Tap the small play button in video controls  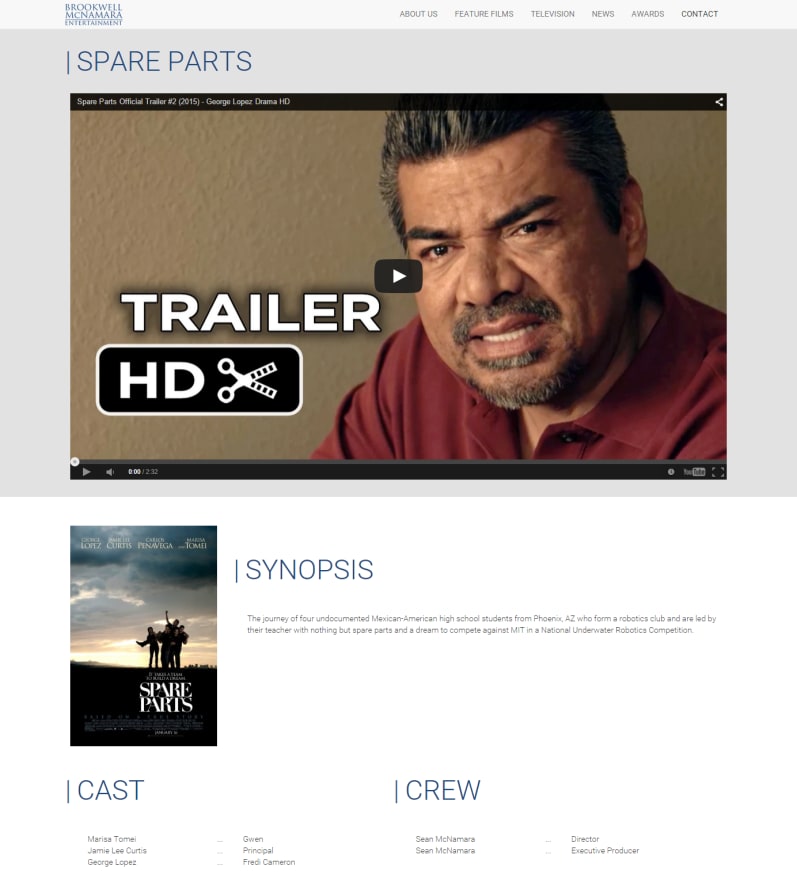[86, 472]
